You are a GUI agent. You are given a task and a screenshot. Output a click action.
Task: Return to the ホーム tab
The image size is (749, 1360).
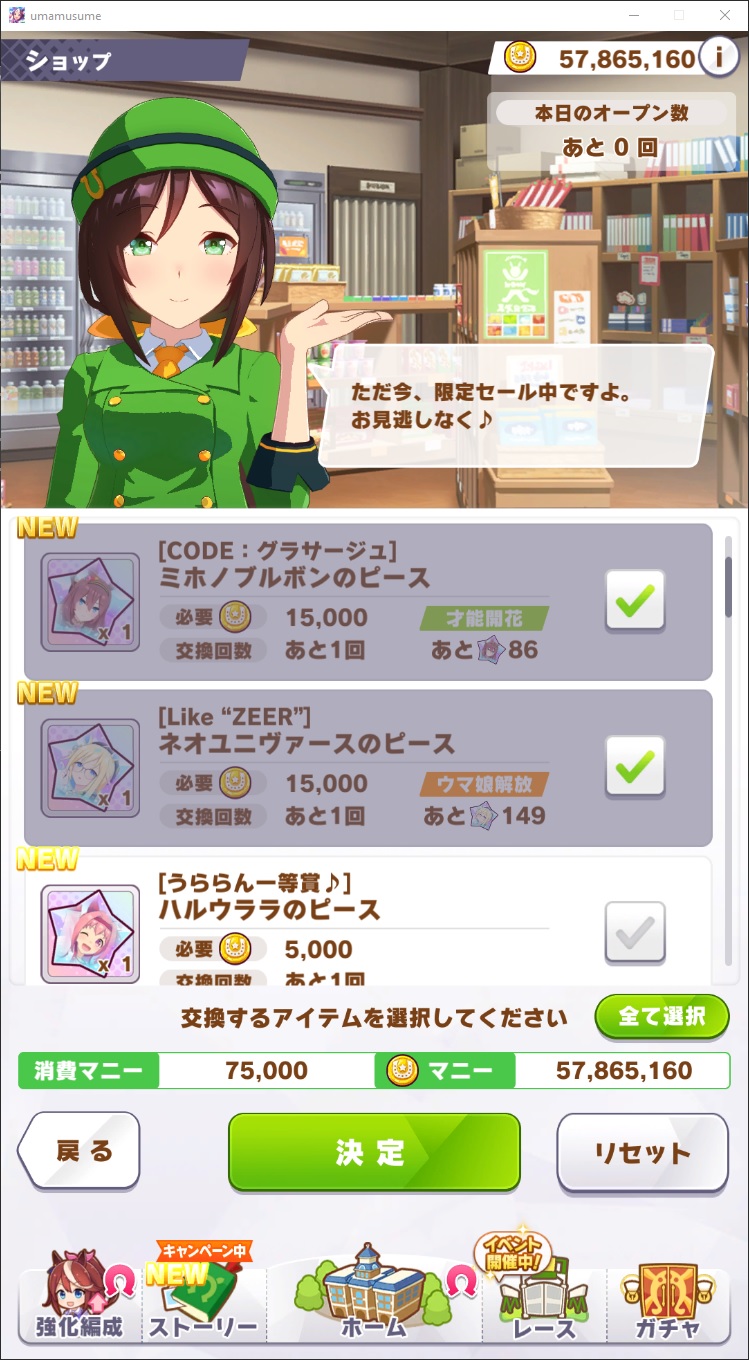[374, 1293]
